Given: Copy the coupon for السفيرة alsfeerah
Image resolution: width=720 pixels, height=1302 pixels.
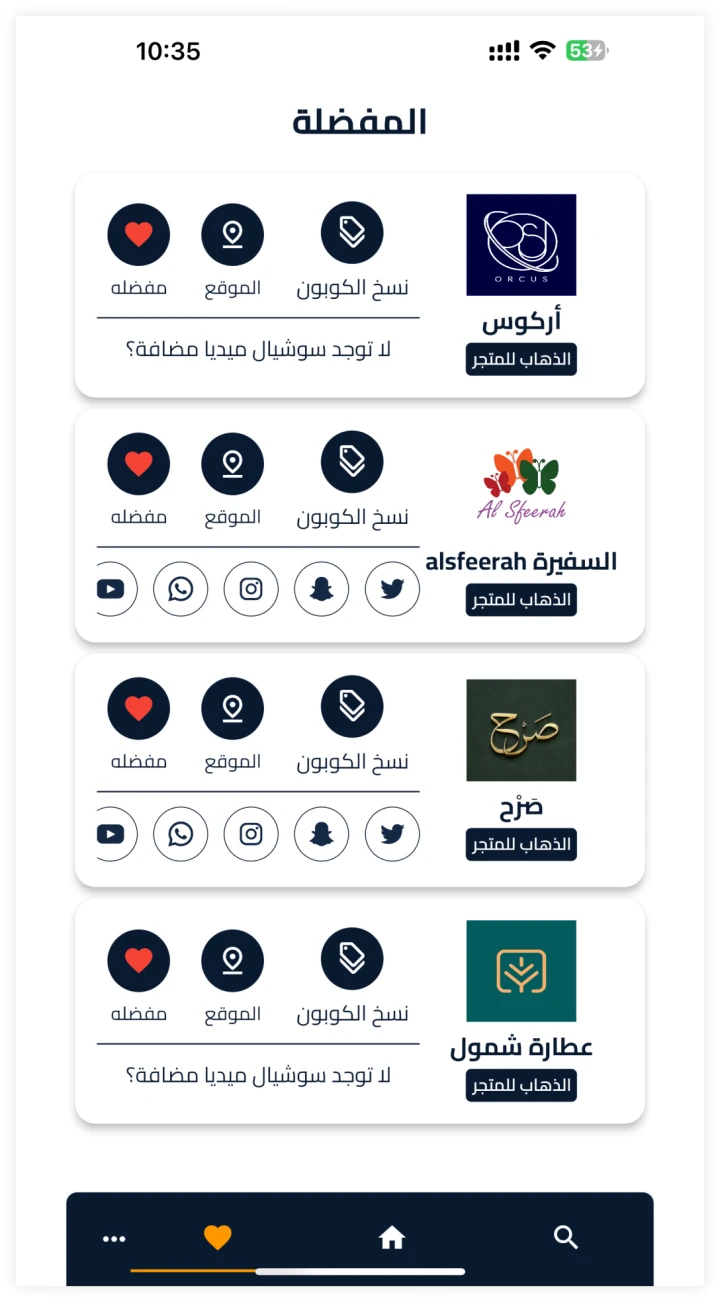Looking at the screenshot, I should (x=352, y=462).
